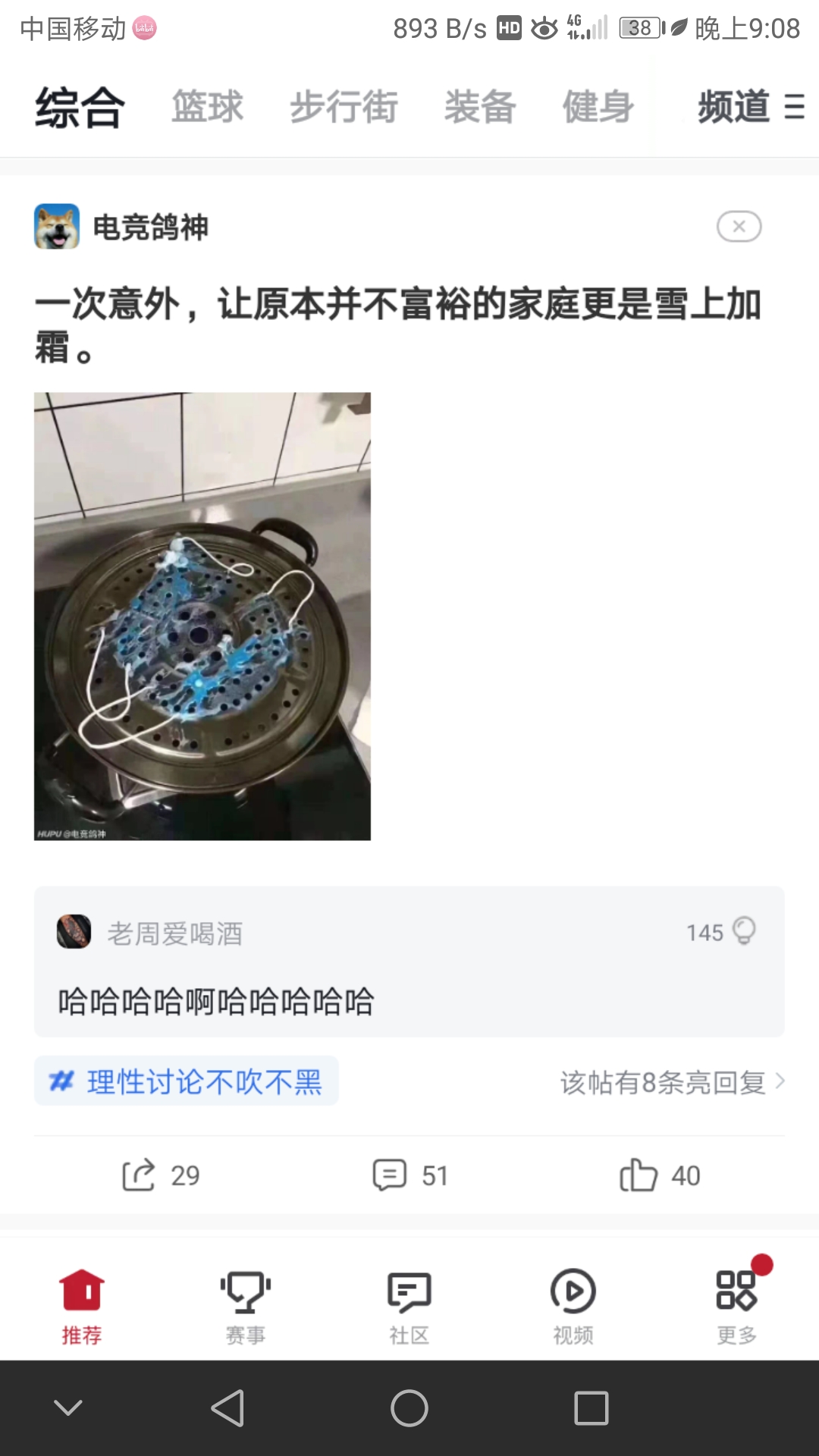Open the post titled 一次意外
The image size is (819, 1456).
398,325
